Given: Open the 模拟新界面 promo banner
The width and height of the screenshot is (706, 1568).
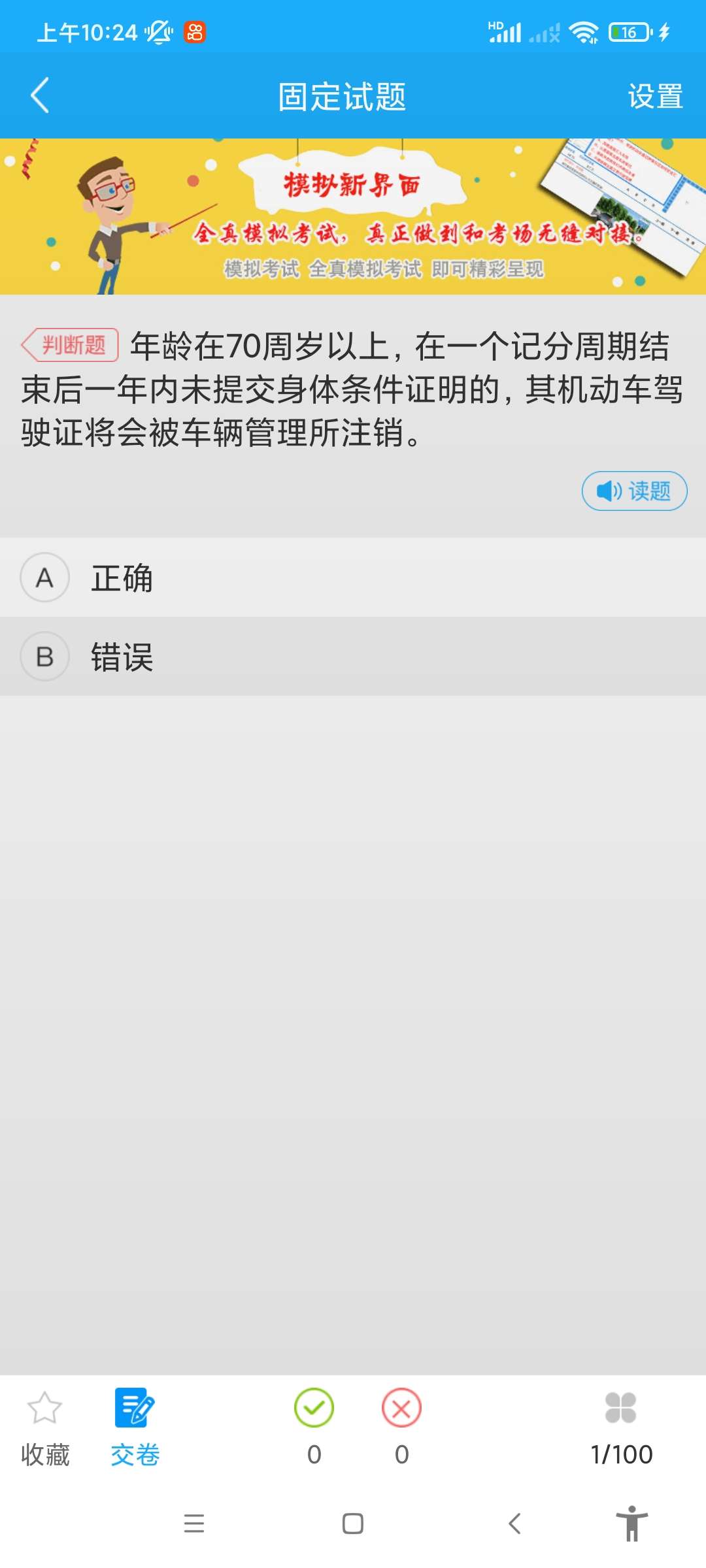Looking at the screenshot, I should point(353,216).
